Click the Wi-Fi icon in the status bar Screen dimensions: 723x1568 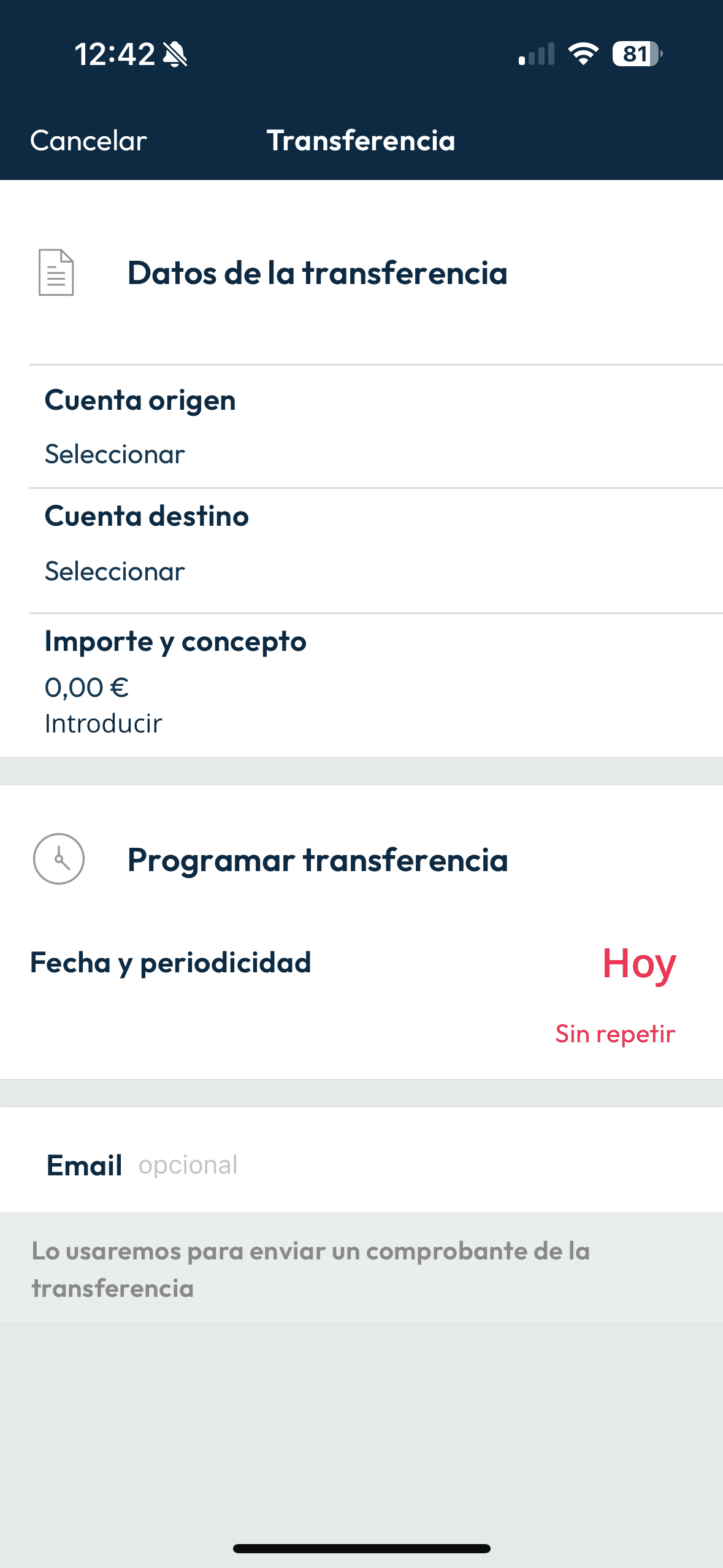(x=582, y=54)
